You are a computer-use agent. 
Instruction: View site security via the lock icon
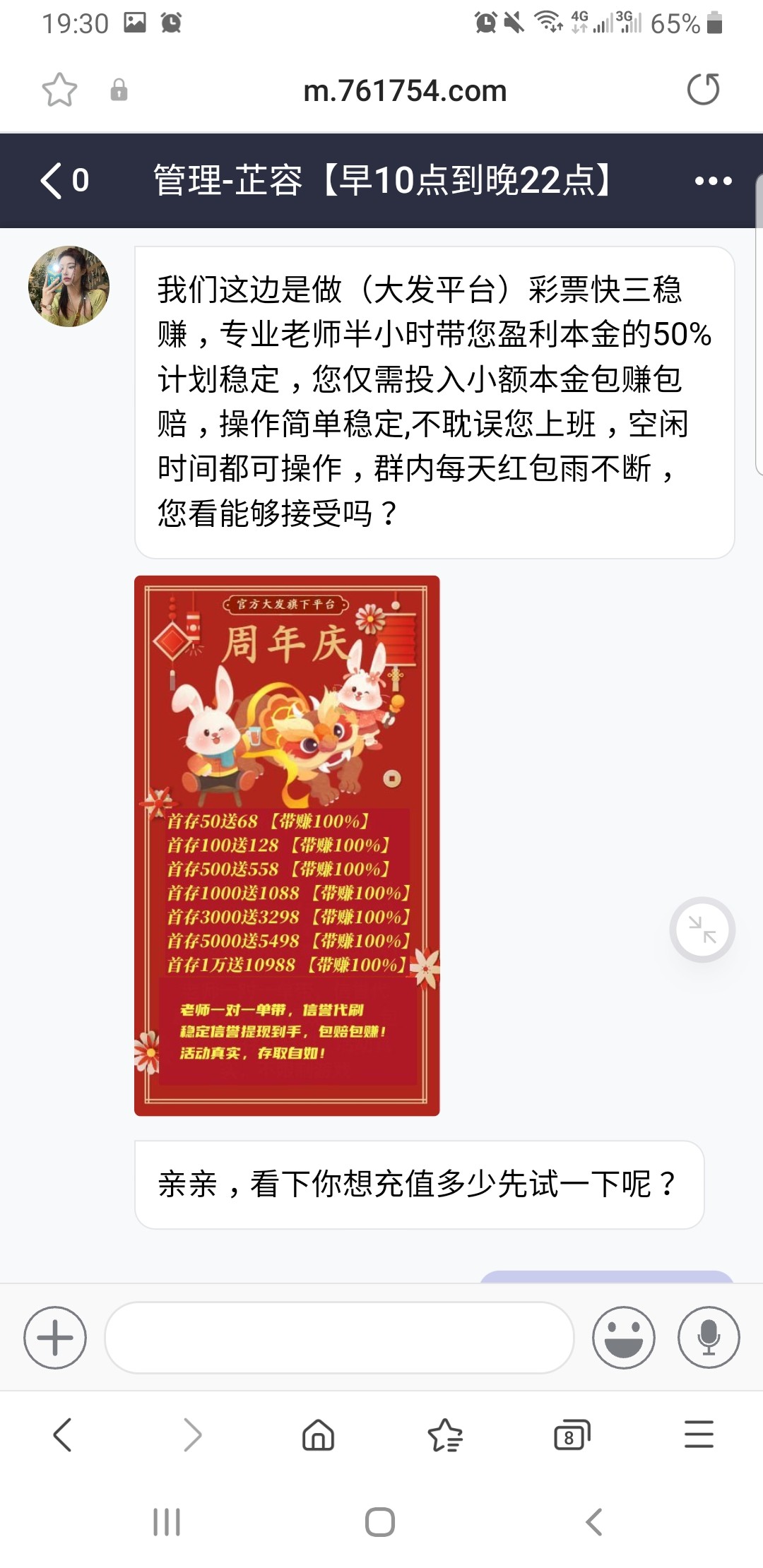pyautogui.click(x=119, y=90)
